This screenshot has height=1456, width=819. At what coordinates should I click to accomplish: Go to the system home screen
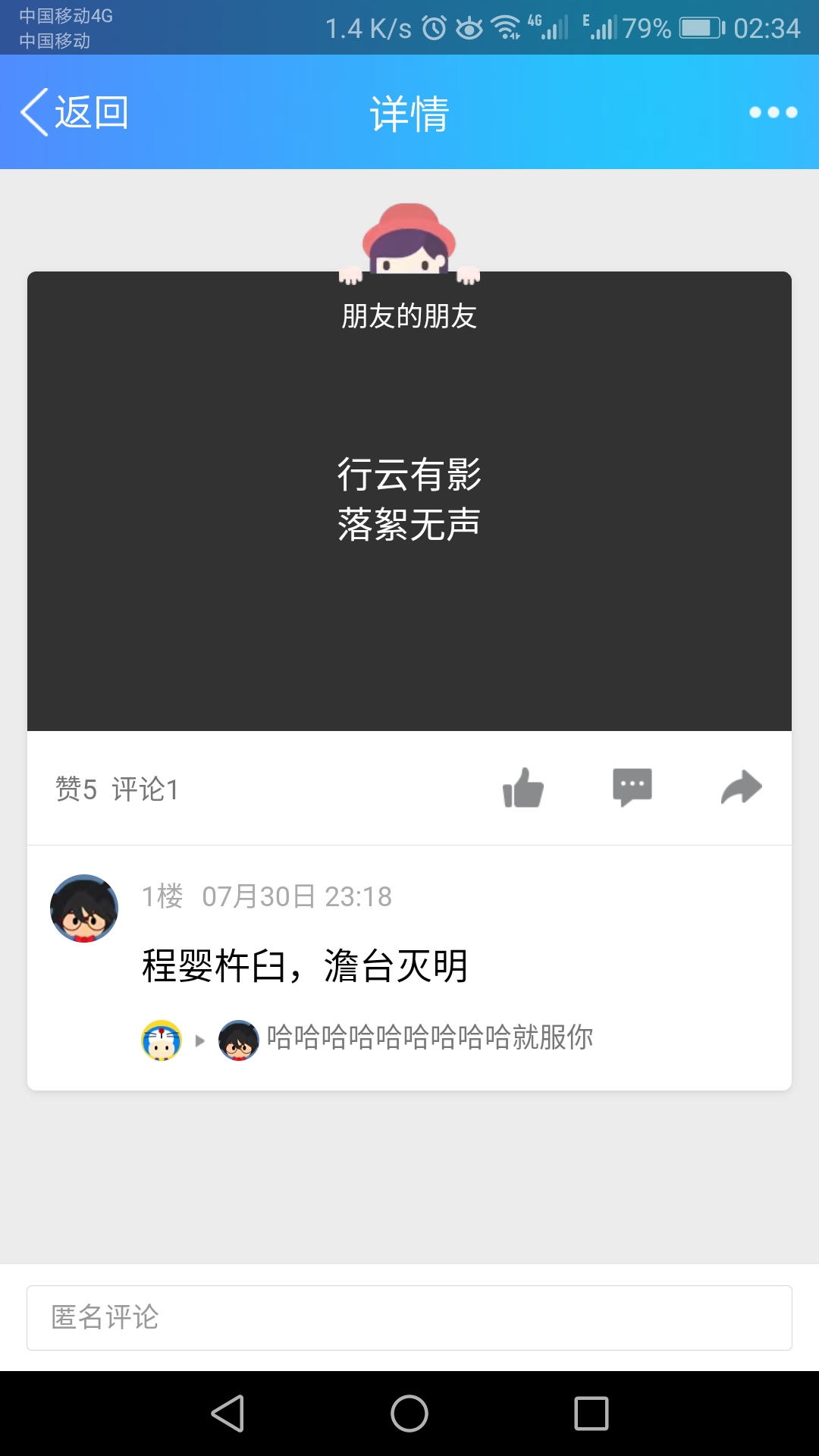tap(409, 1414)
